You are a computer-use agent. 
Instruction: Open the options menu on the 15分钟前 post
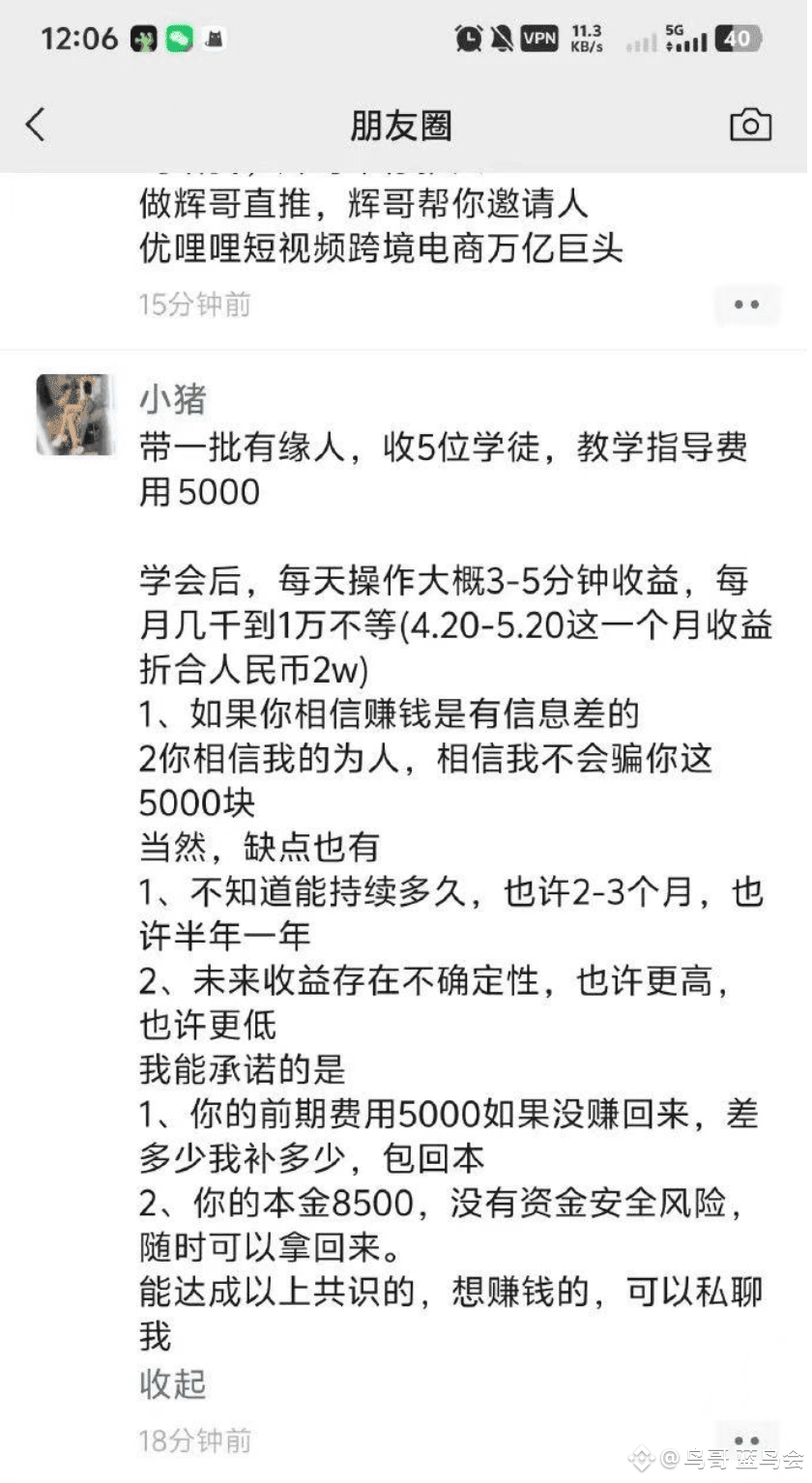click(746, 305)
